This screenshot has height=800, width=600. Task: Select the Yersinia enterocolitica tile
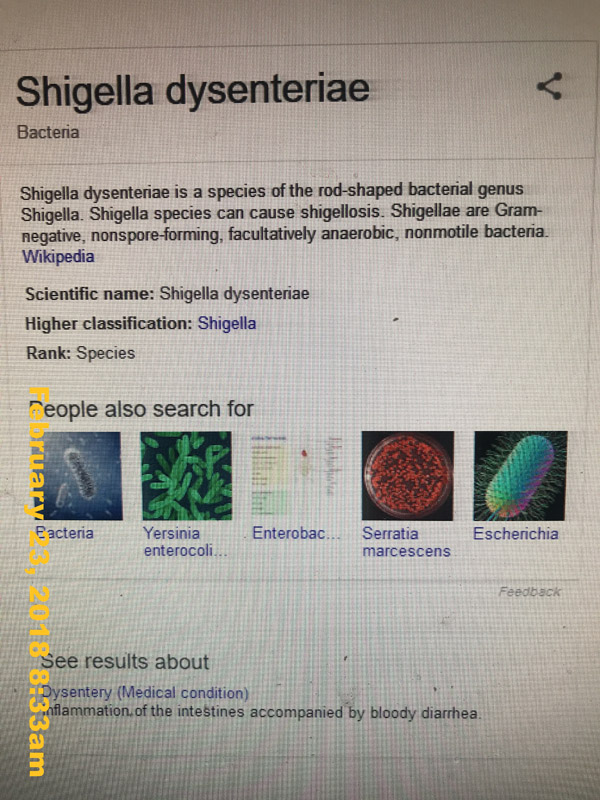tap(187, 476)
